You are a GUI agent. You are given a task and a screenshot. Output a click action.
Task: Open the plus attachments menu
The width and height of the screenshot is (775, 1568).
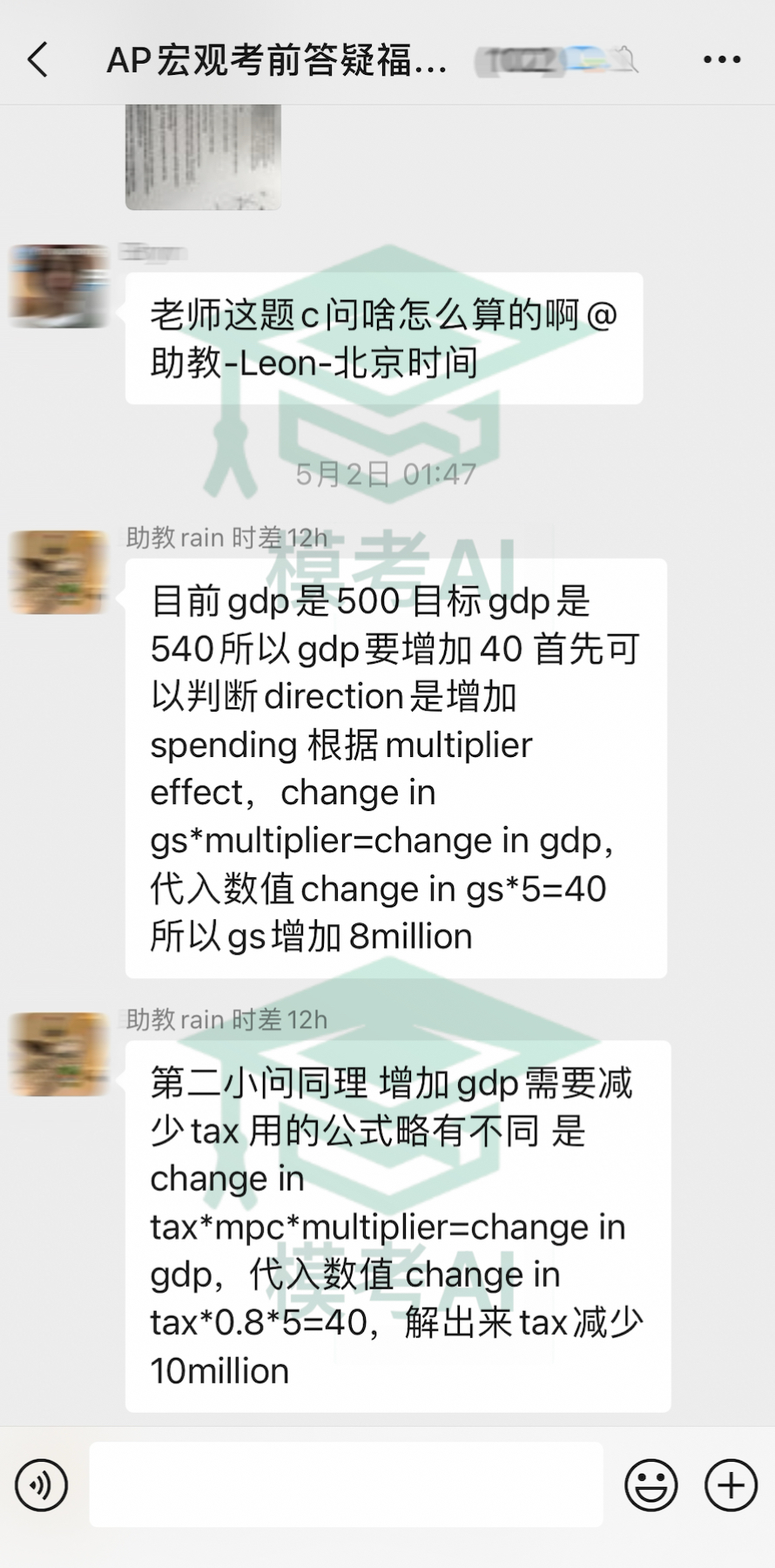[730, 1484]
